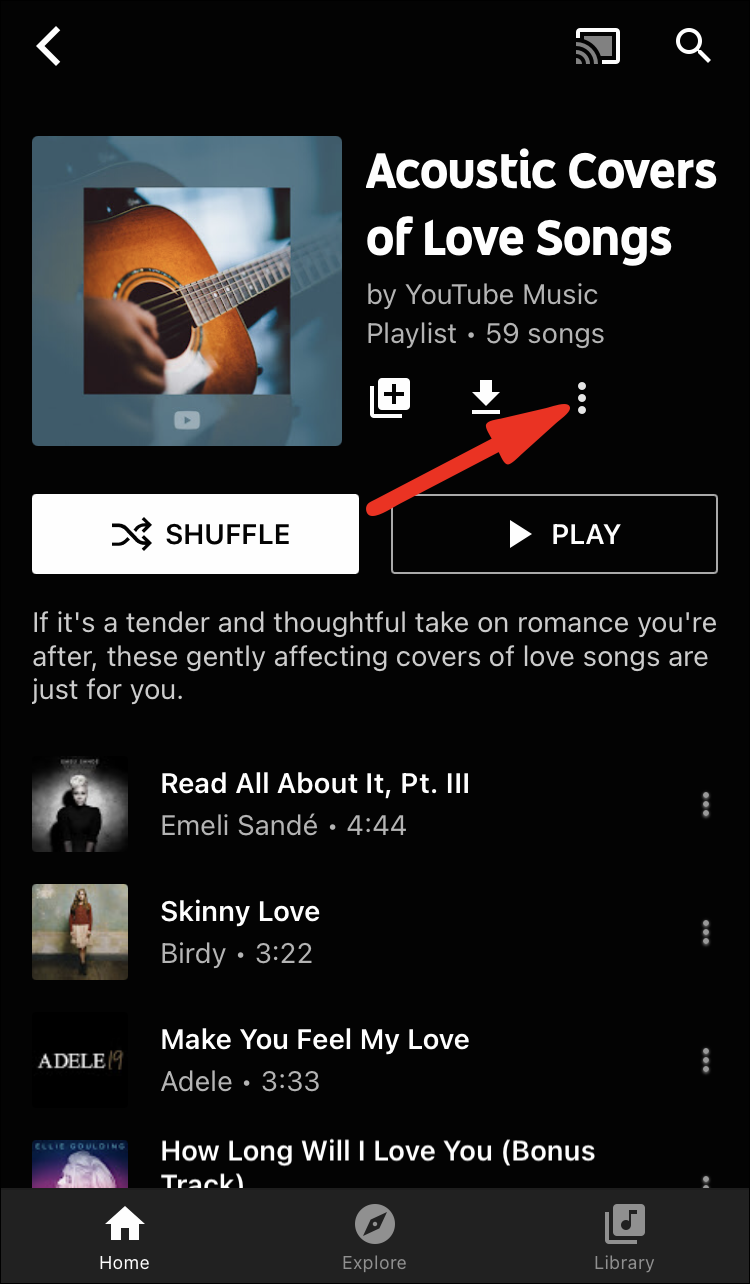Download the Acoustic Covers playlist
The image size is (750, 1284).
point(486,398)
